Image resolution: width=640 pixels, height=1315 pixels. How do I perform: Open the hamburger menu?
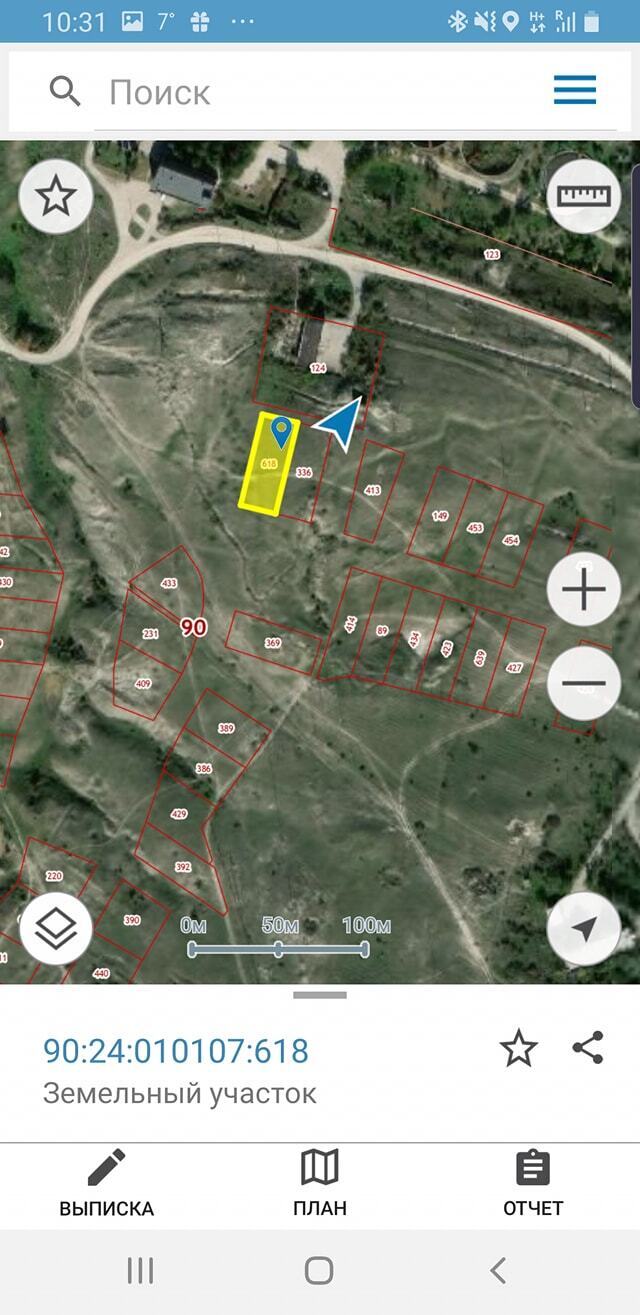575,91
